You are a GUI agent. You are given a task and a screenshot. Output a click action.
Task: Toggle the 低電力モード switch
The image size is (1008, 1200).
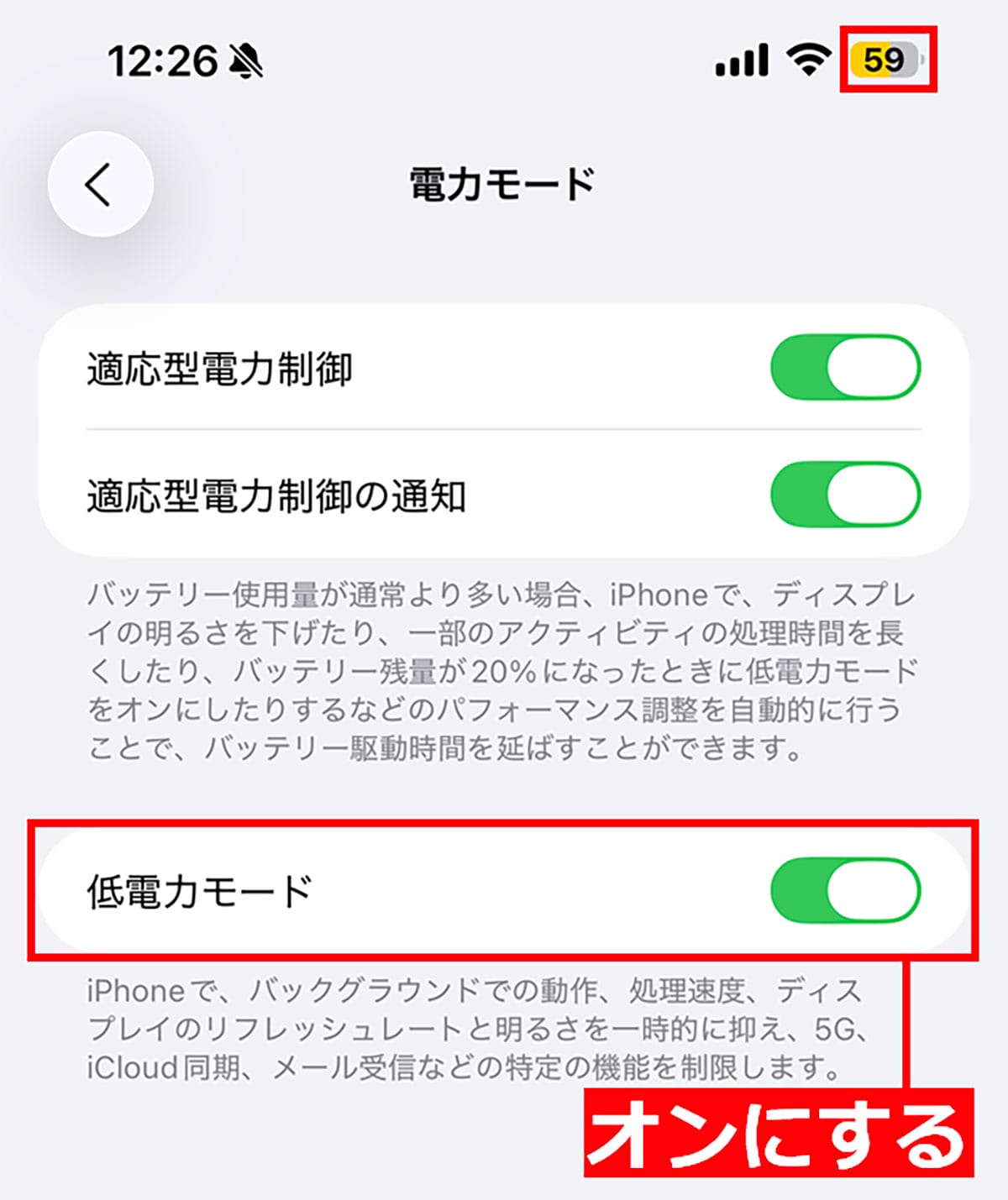(x=845, y=890)
